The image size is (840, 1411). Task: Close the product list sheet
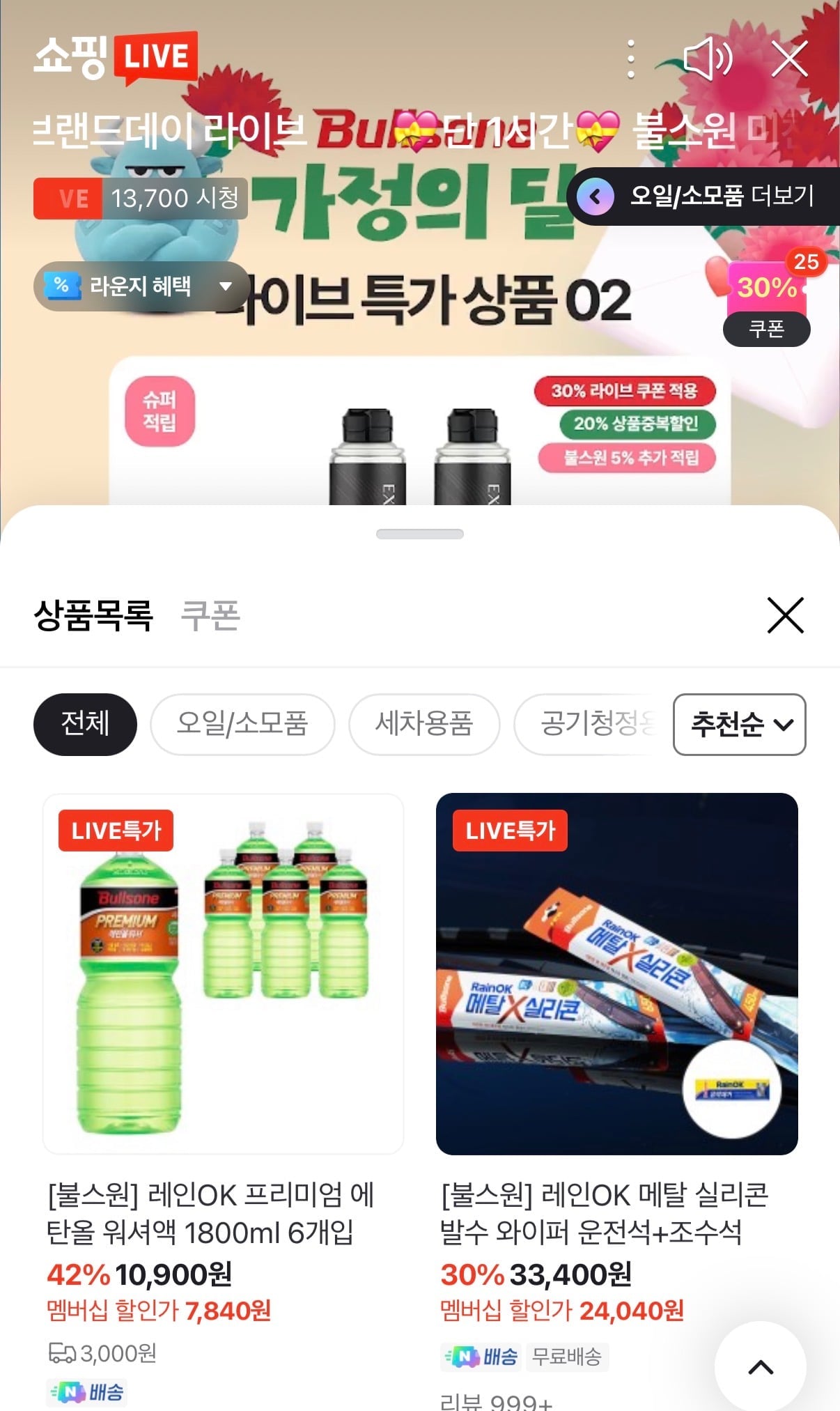(x=785, y=615)
